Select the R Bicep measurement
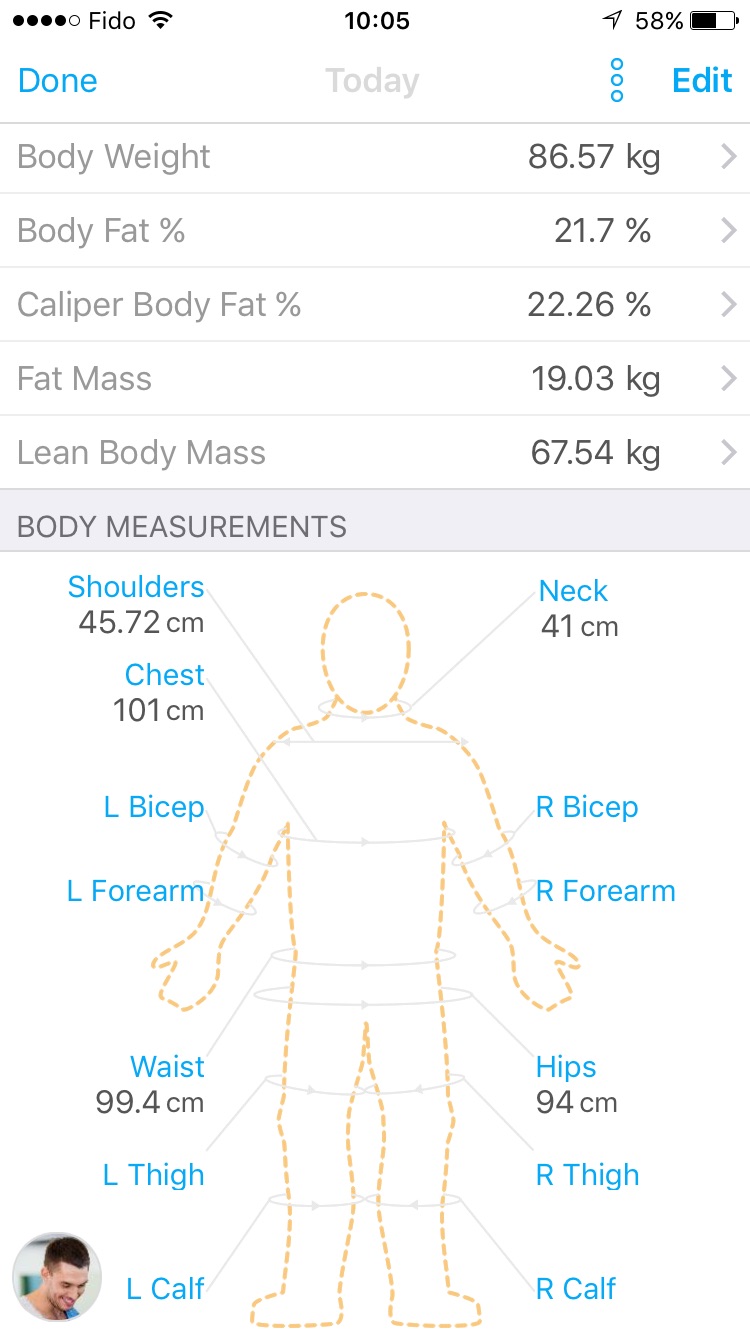750x1334 pixels. click(x=587, y=807)
